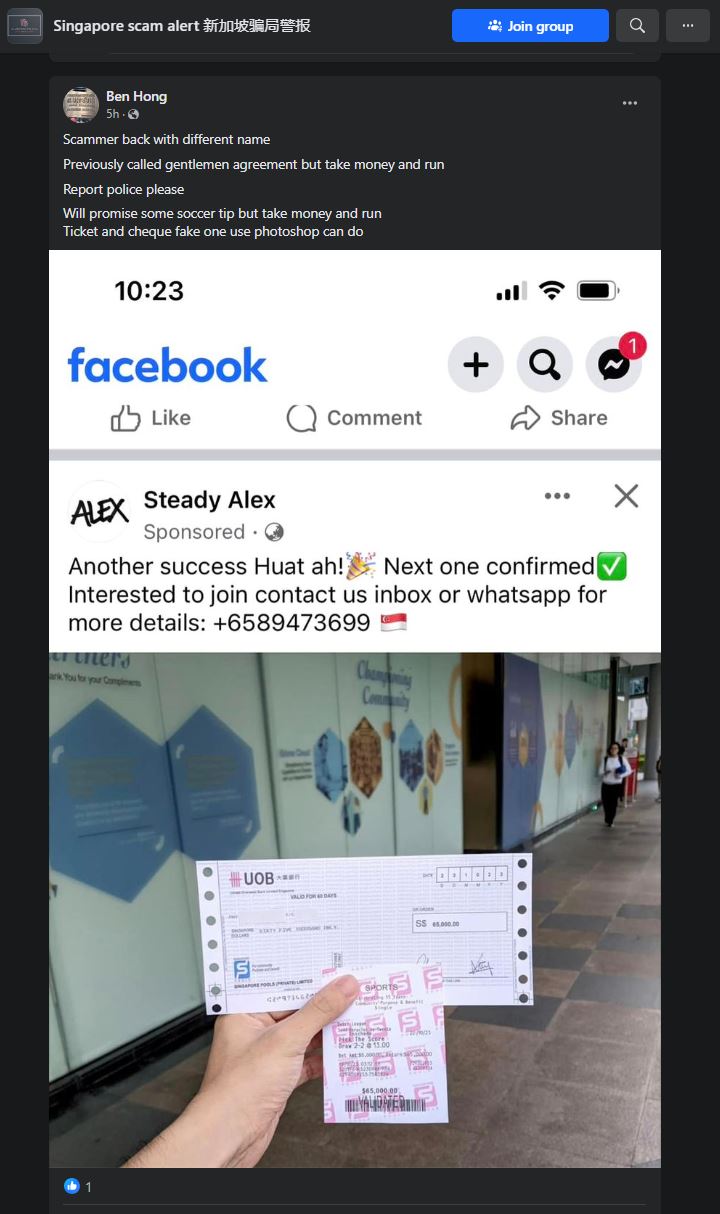View who reacted to this post

click(79, 1186)
